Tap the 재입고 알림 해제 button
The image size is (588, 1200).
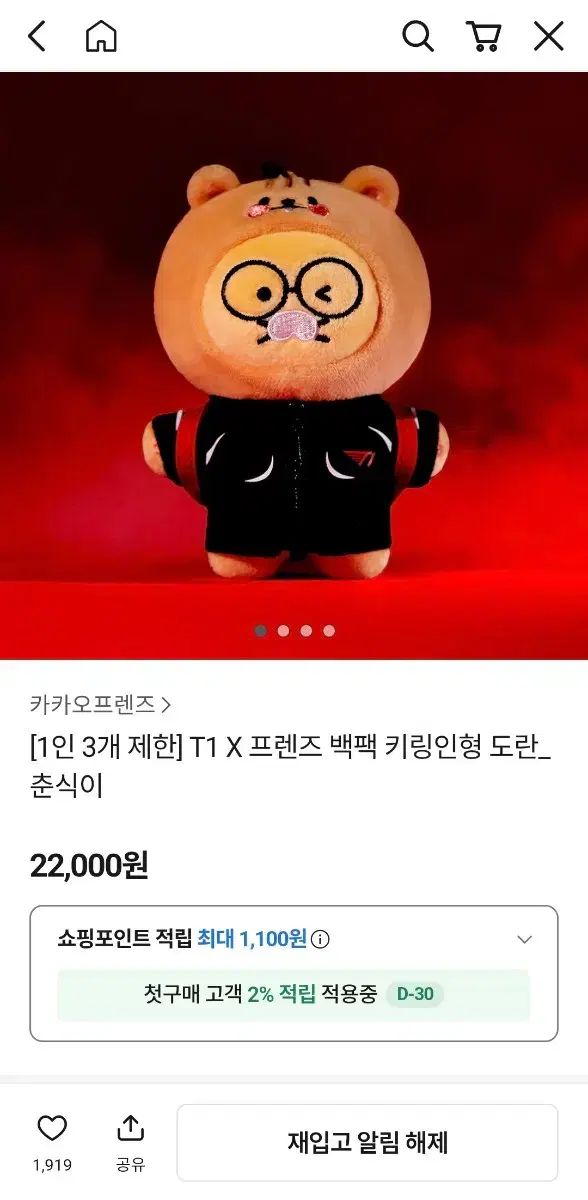pos(367,1142)
